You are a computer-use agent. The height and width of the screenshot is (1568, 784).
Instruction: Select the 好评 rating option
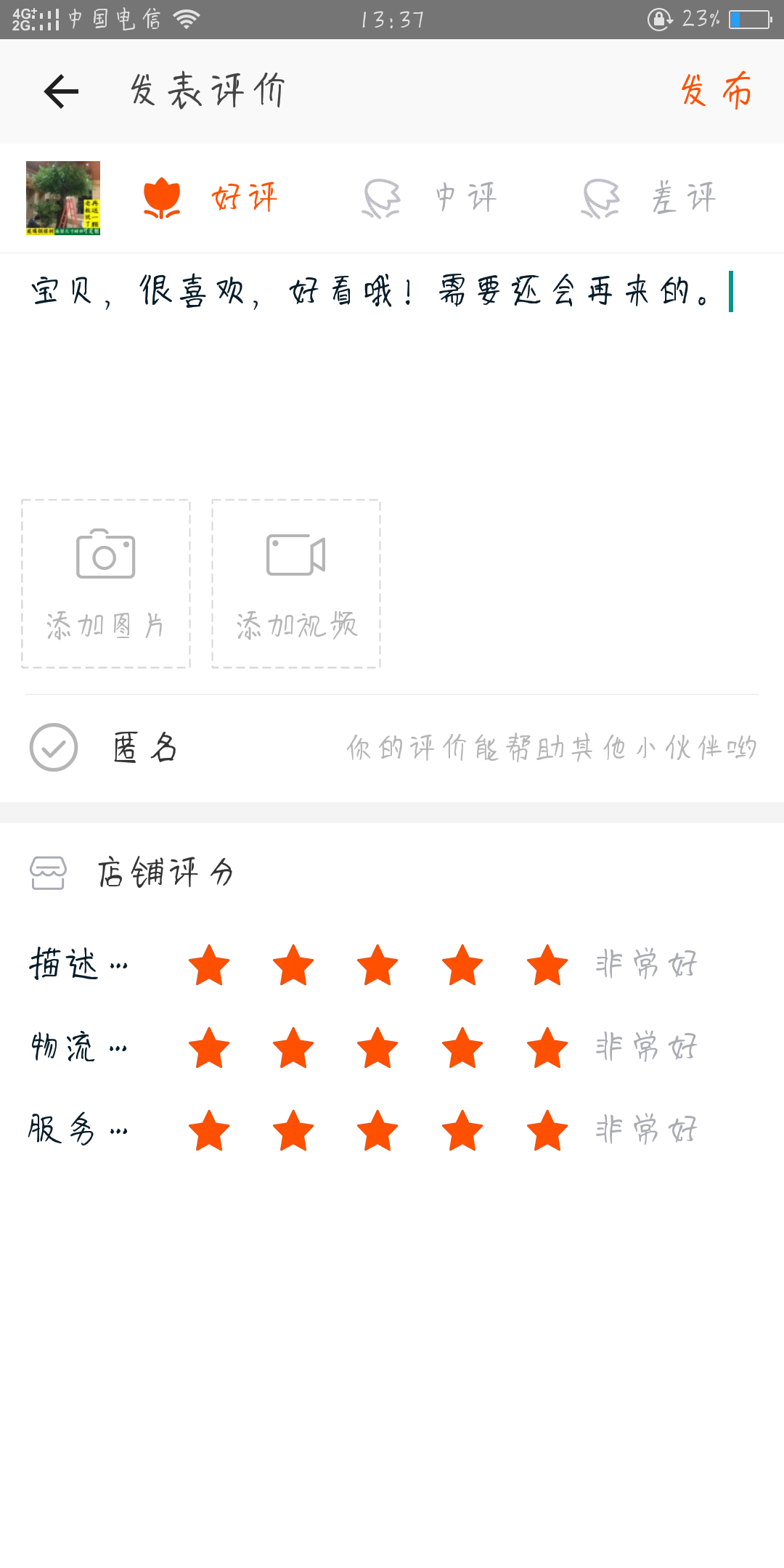coord(211,197)
